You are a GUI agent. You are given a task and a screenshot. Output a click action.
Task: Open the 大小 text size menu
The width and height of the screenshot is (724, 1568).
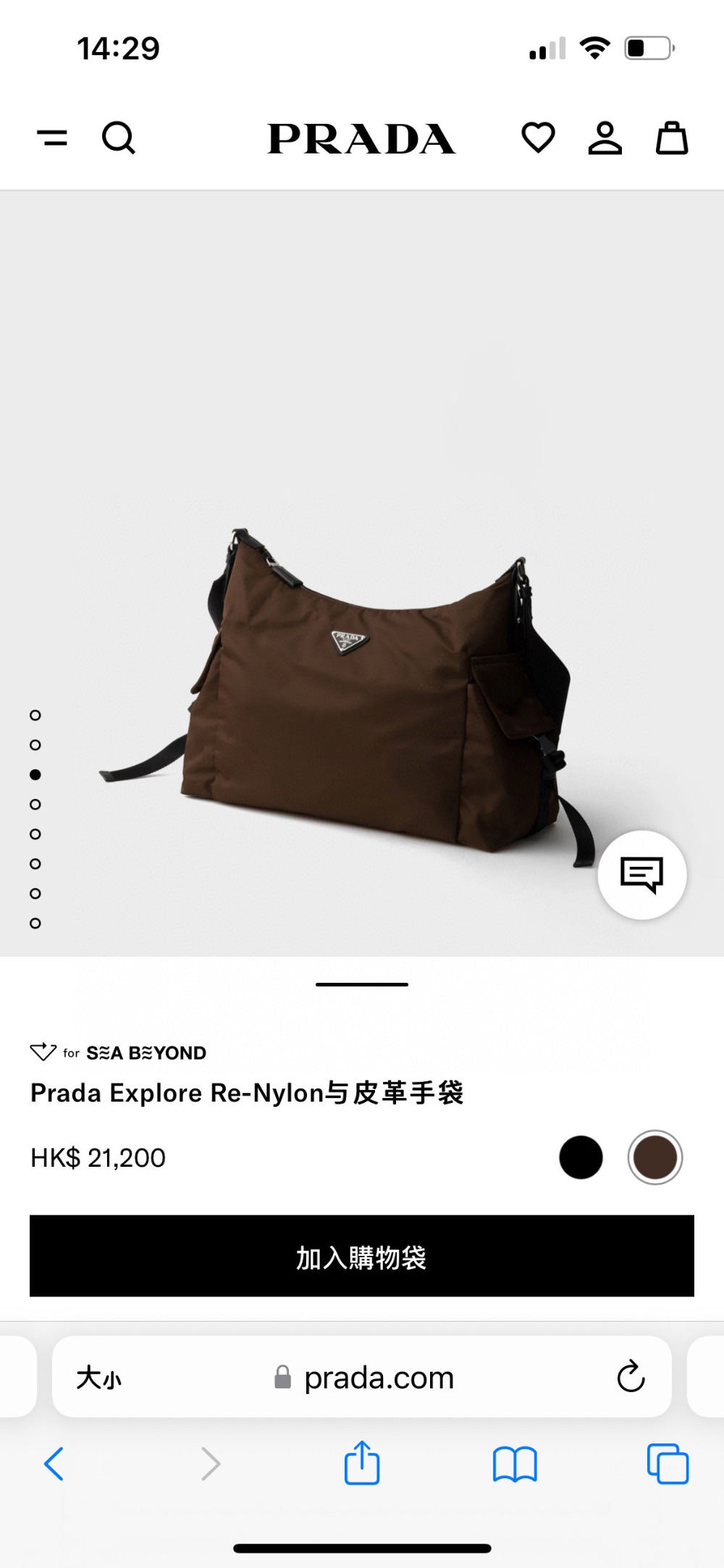tap(99, 1378)
